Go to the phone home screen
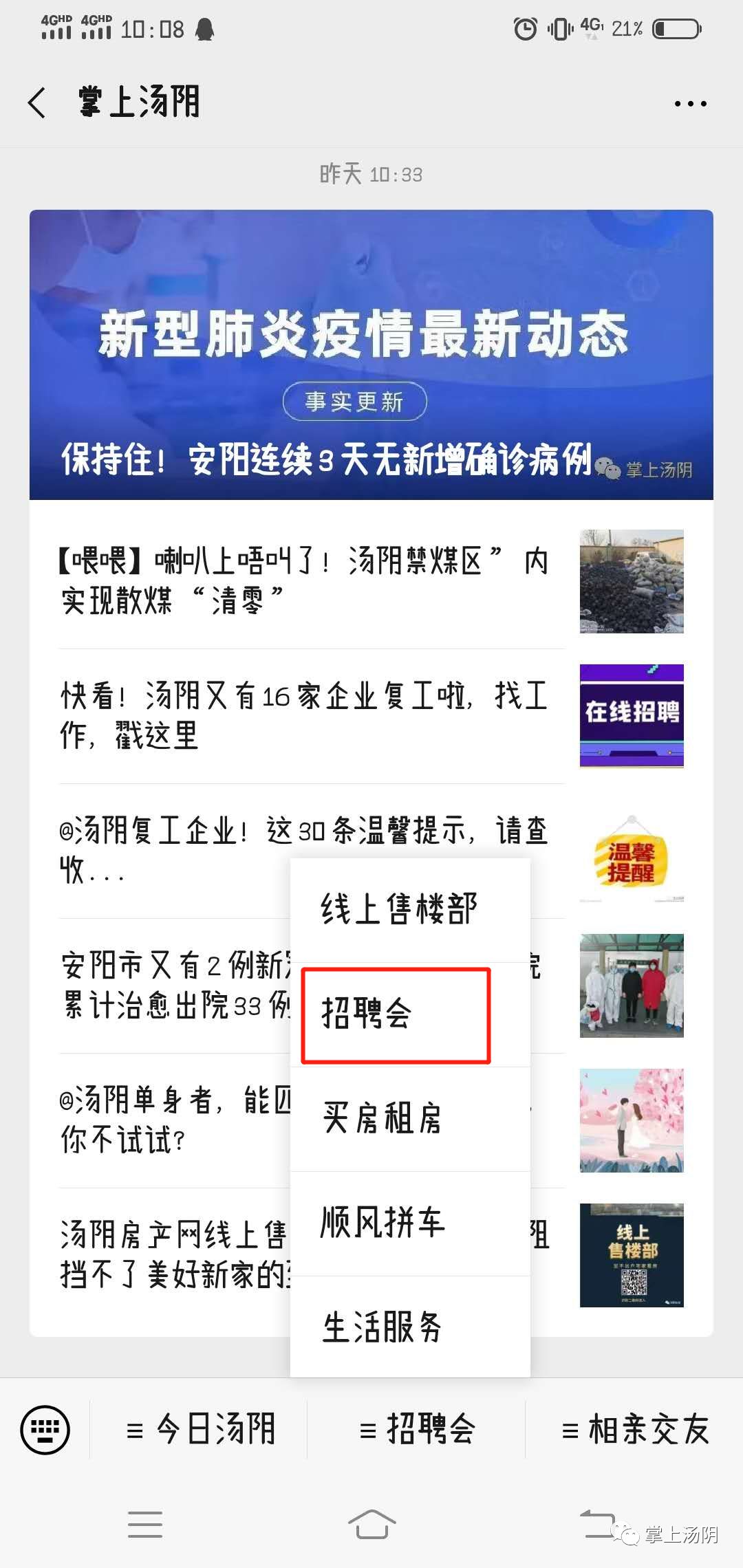 coord(371,1524)
